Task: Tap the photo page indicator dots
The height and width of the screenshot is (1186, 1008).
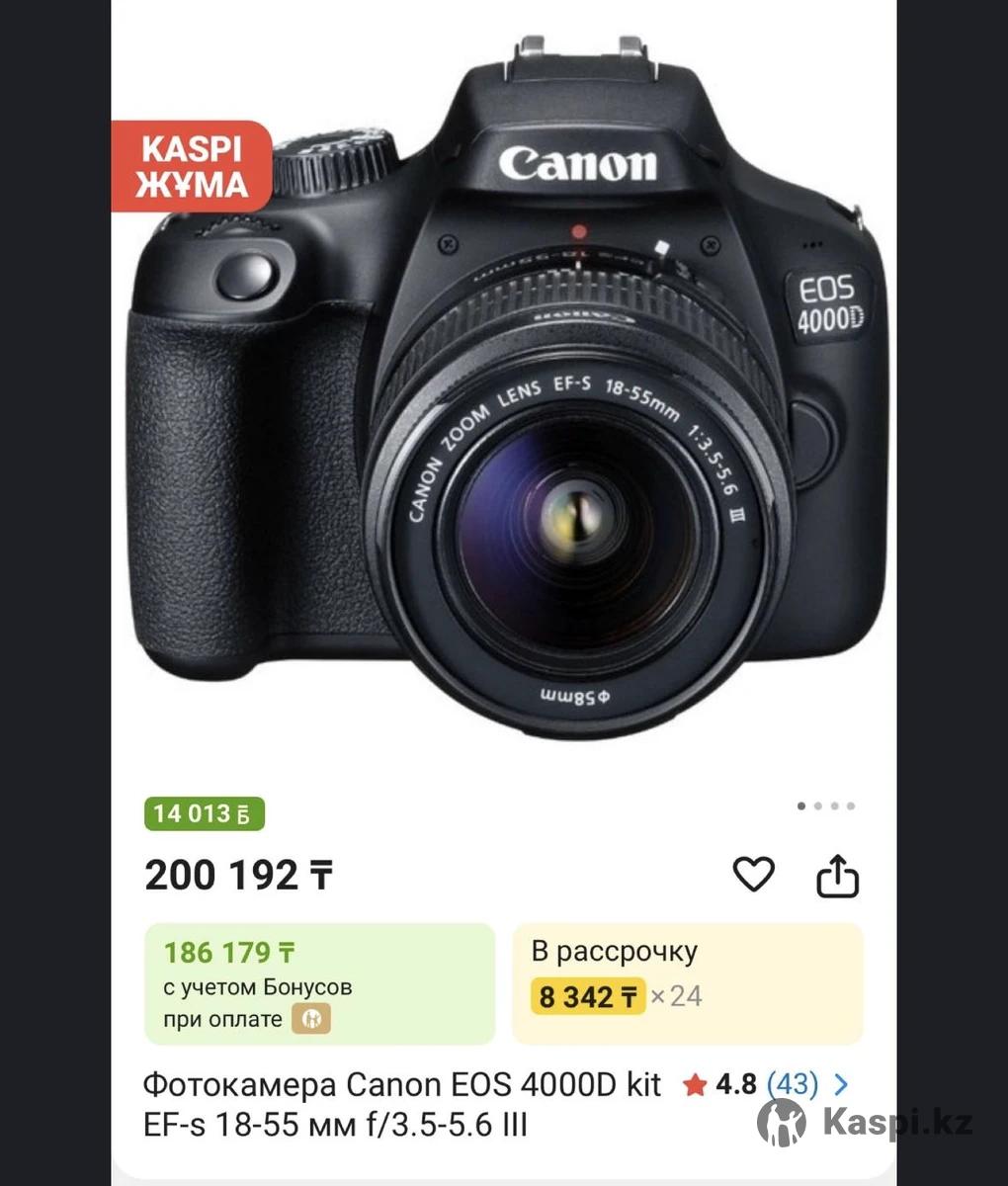Action: point(826,806)
